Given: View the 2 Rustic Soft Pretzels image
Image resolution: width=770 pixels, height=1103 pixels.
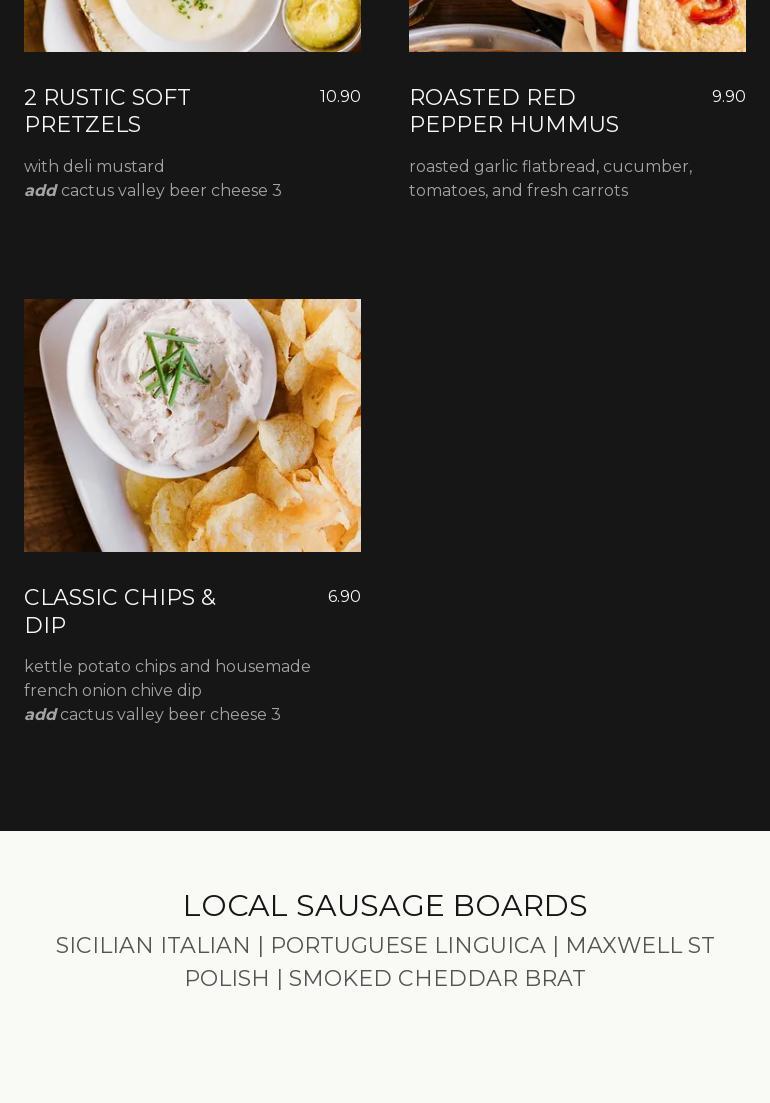Looking at the screenshot, I should 192,26.
